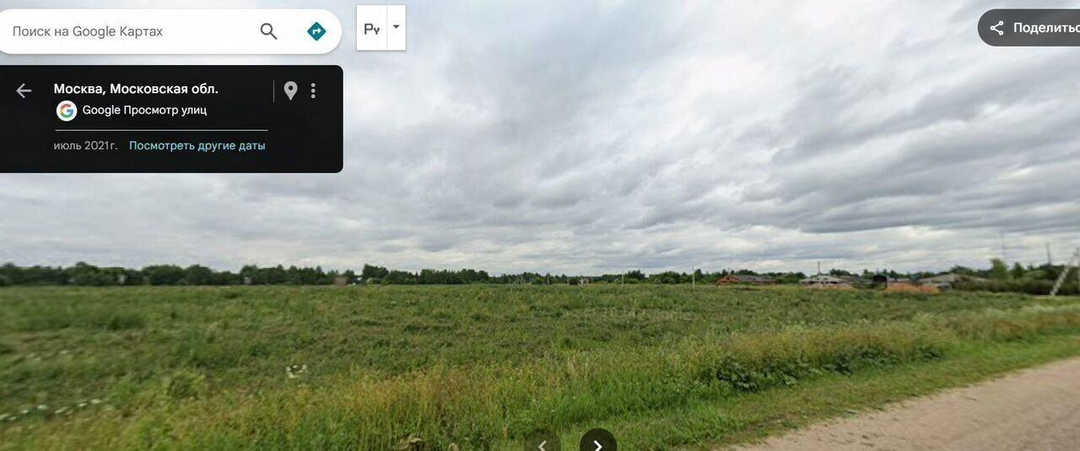
Task: Move backward with the left arrow
Action: (543, 444)
